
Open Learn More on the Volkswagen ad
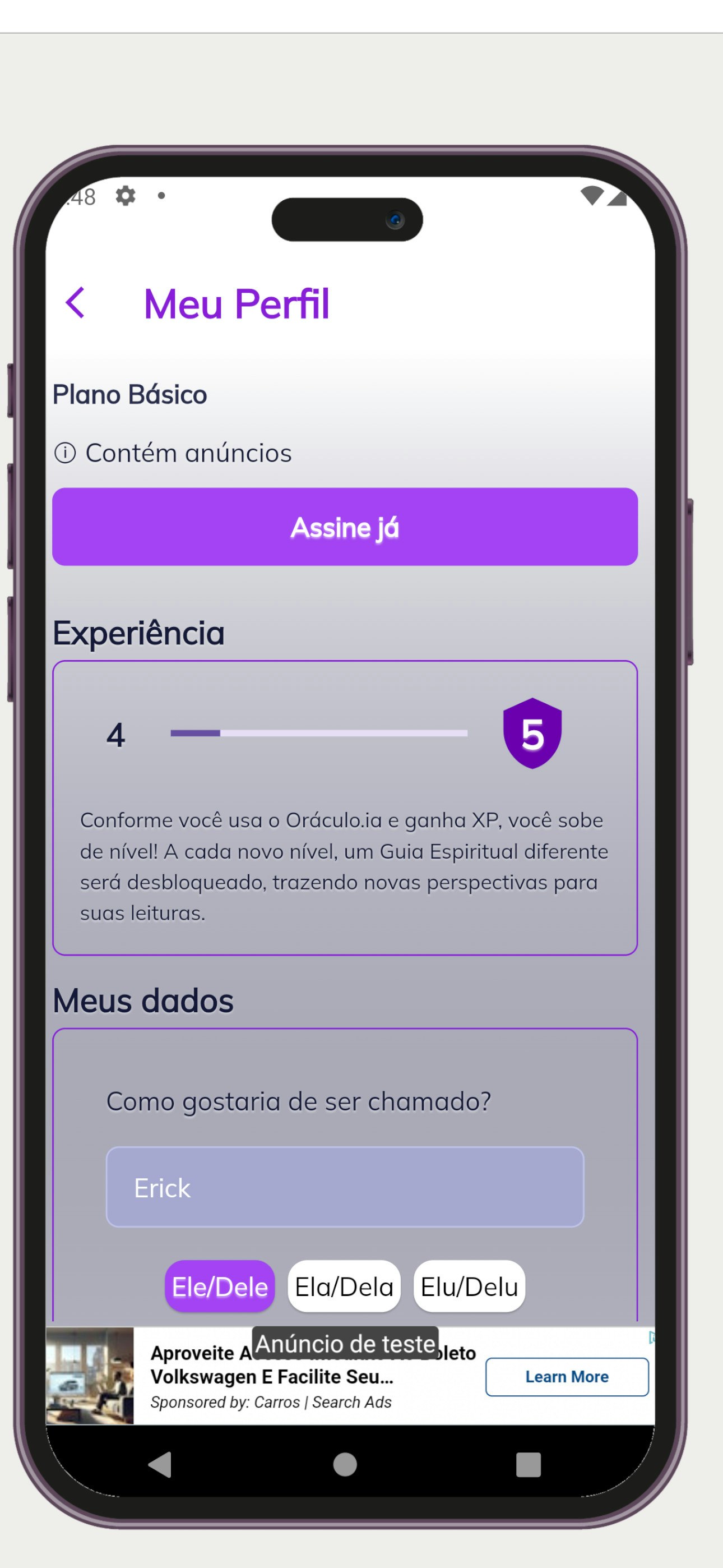click(567, 1376)
